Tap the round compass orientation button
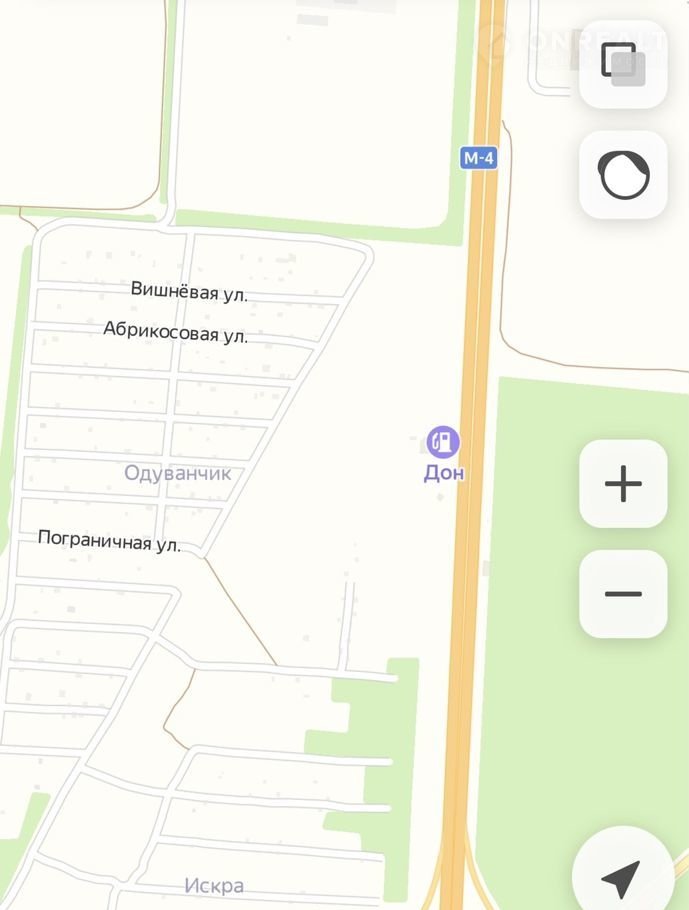This screenshot has height=910, width=689. 623,175
